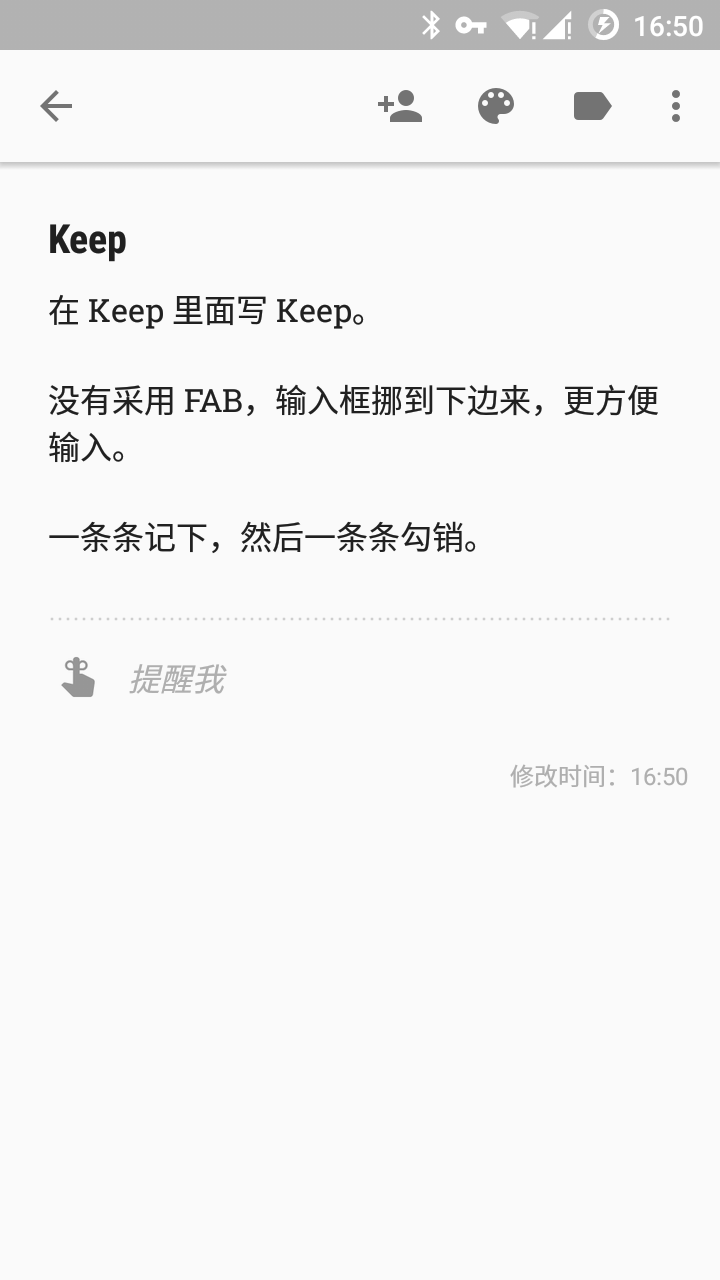
Task: Add a collaborator to this note
Action: click(x=400, y=106)
